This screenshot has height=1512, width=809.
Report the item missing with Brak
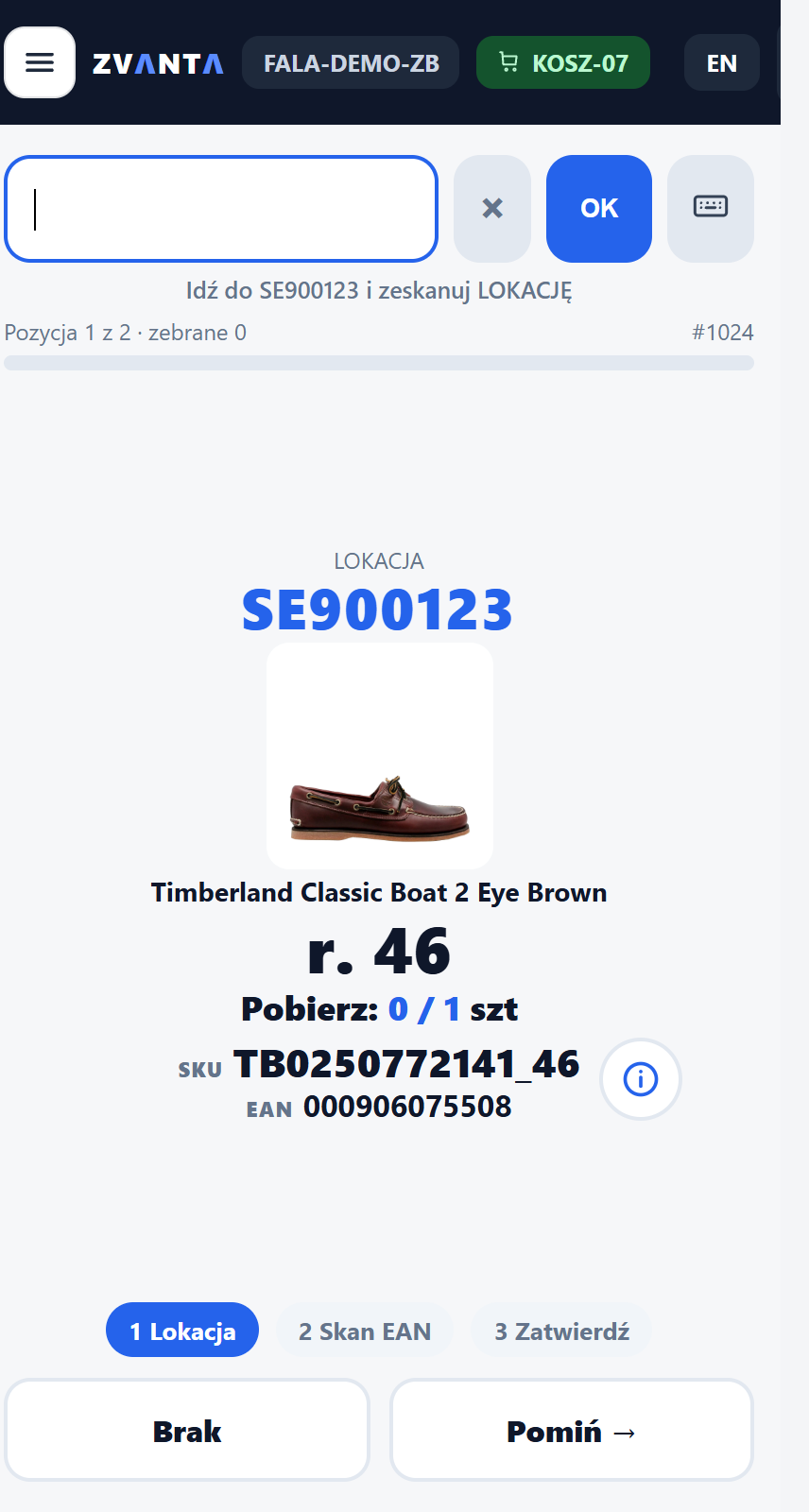coord(187,1431)
